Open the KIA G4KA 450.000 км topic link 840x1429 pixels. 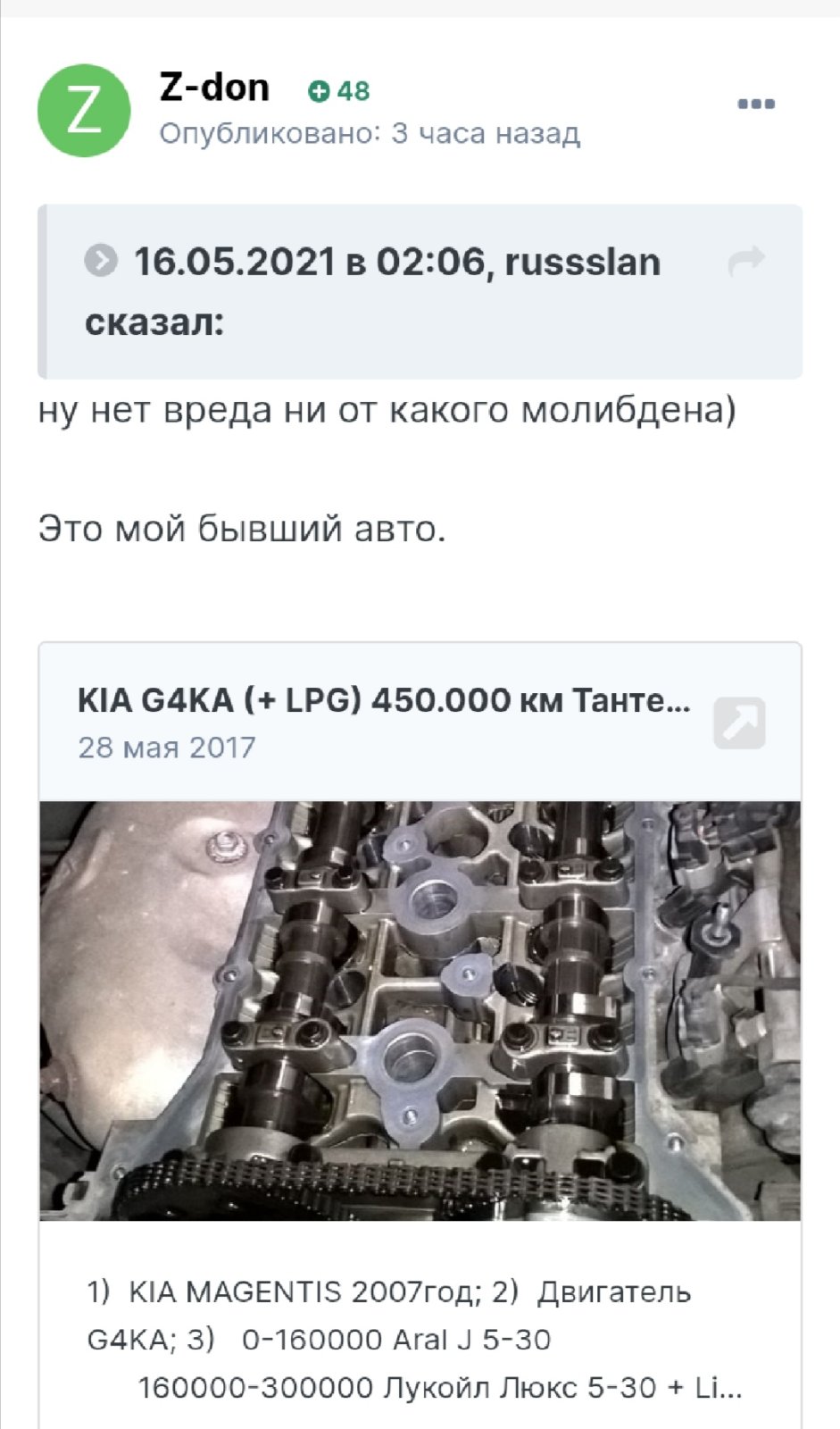click(x=384, y=700)
